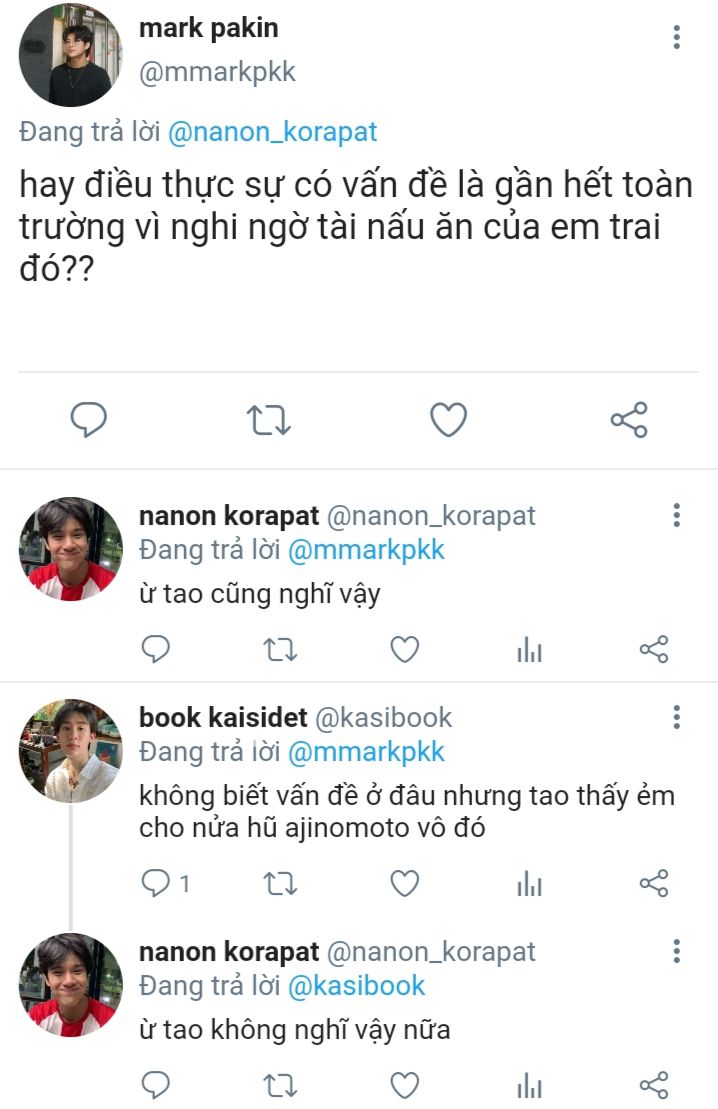Image resolution: width=718 pixels, height=1109 pixels.
Task: Like mark pakin's main tweet
Action: [449, 420]
